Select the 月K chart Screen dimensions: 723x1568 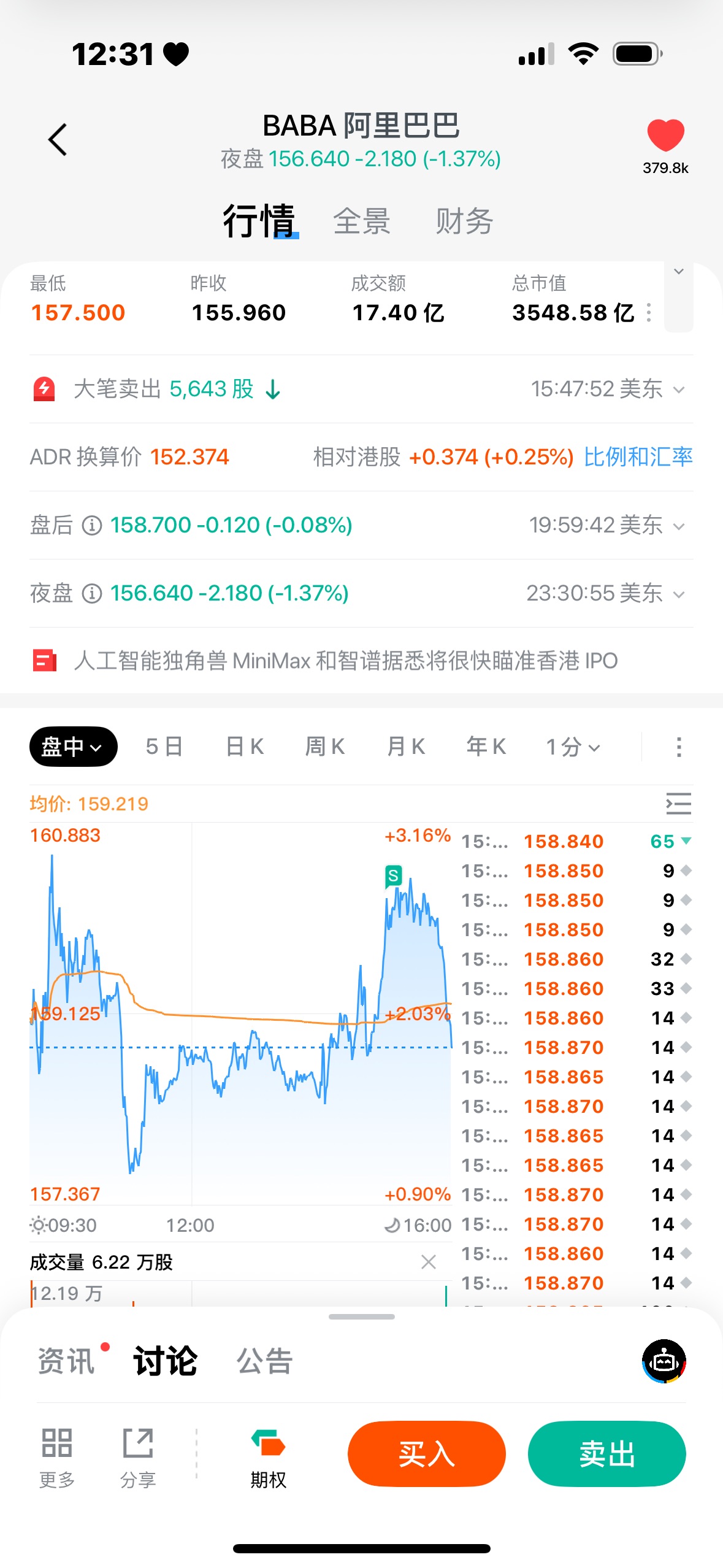[x=406, y=747]
